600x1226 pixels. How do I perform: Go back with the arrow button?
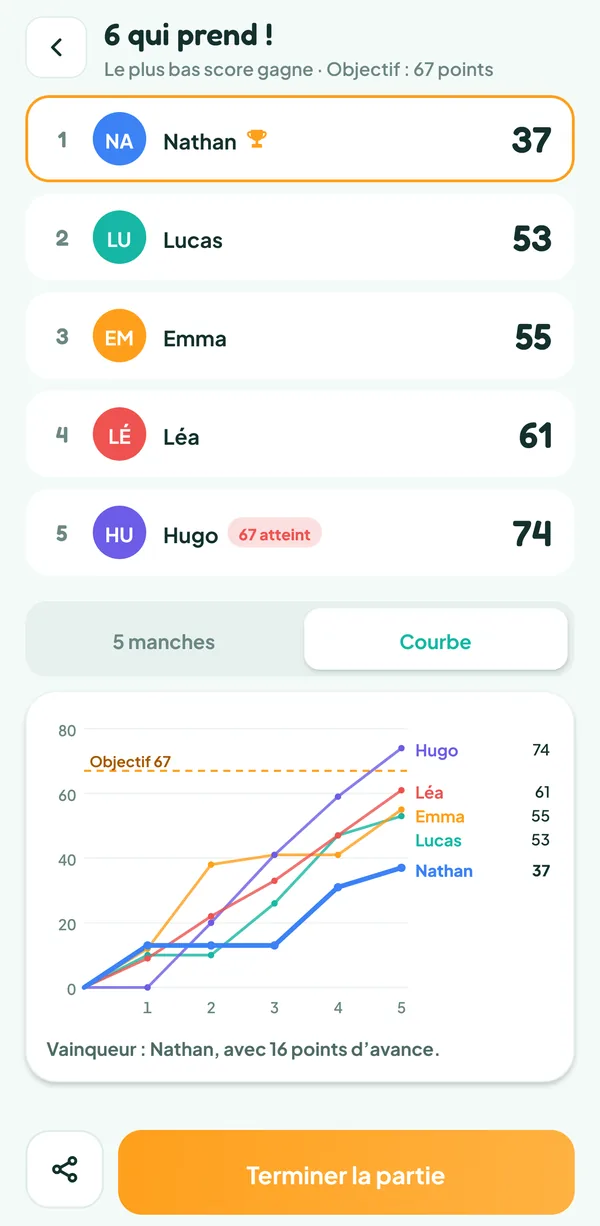pyautogui.click(x=56, y=47)
